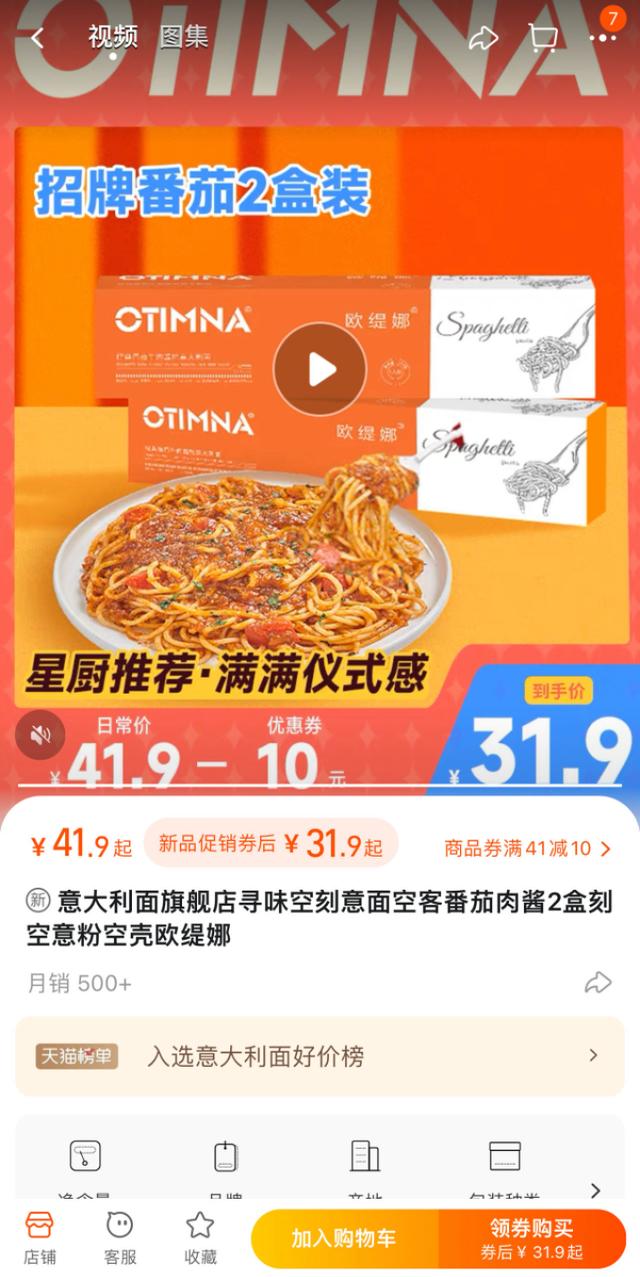This screenshot has height=1277, width=640.
Task: Tap 领券购买 to buy with coupon
Action: 531,1238
